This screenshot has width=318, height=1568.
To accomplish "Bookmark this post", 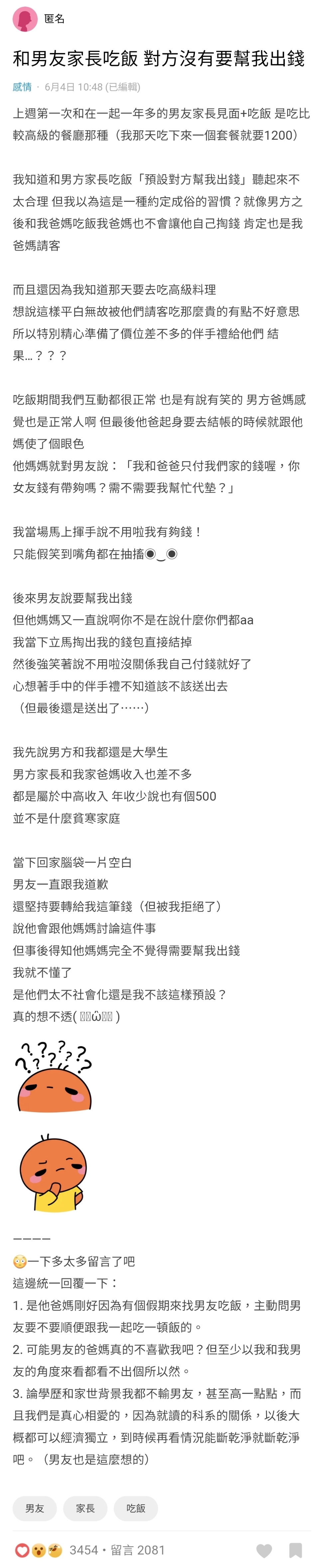I will click(x=295, y=1549).
